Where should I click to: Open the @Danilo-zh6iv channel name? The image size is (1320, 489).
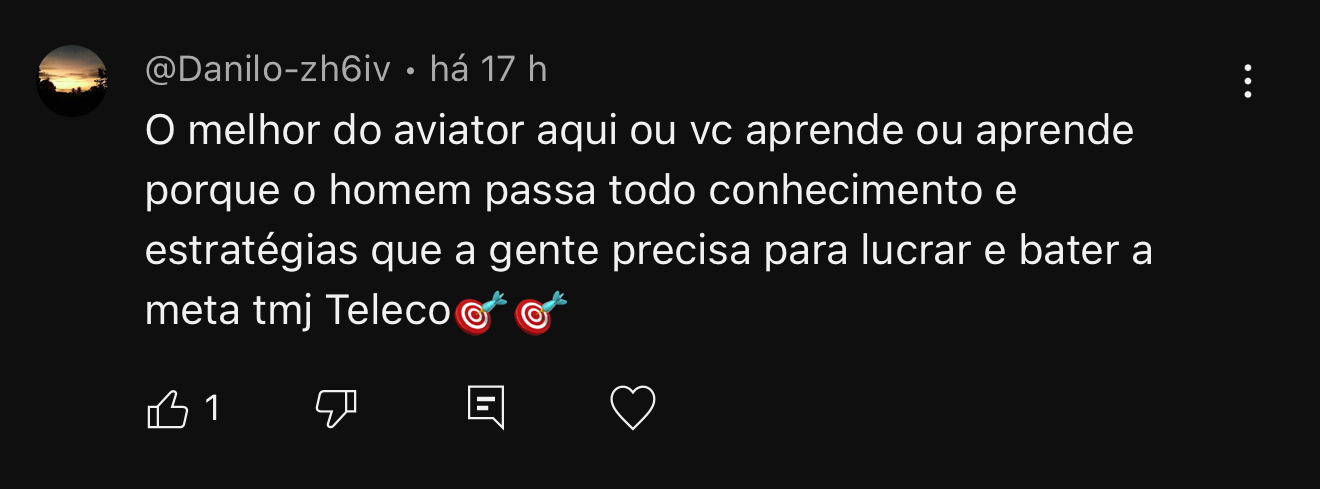tap(268, 70)
